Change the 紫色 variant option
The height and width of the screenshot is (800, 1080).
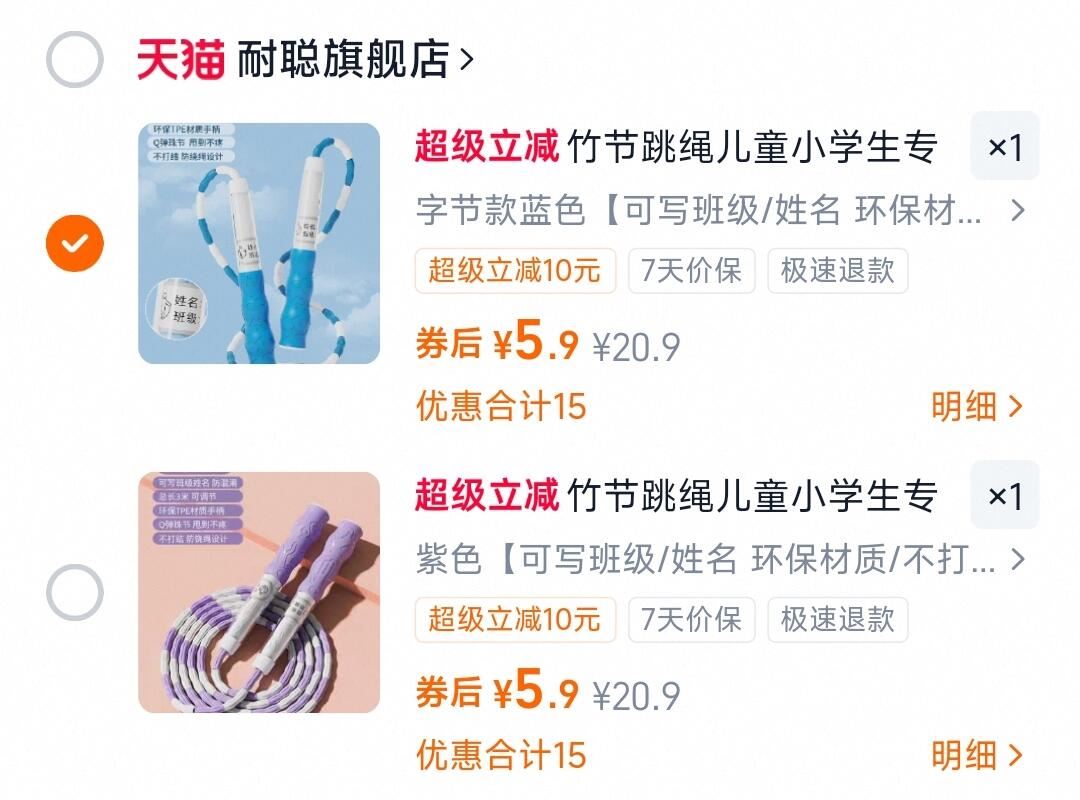pyautogui.click(x=720, y=560)
